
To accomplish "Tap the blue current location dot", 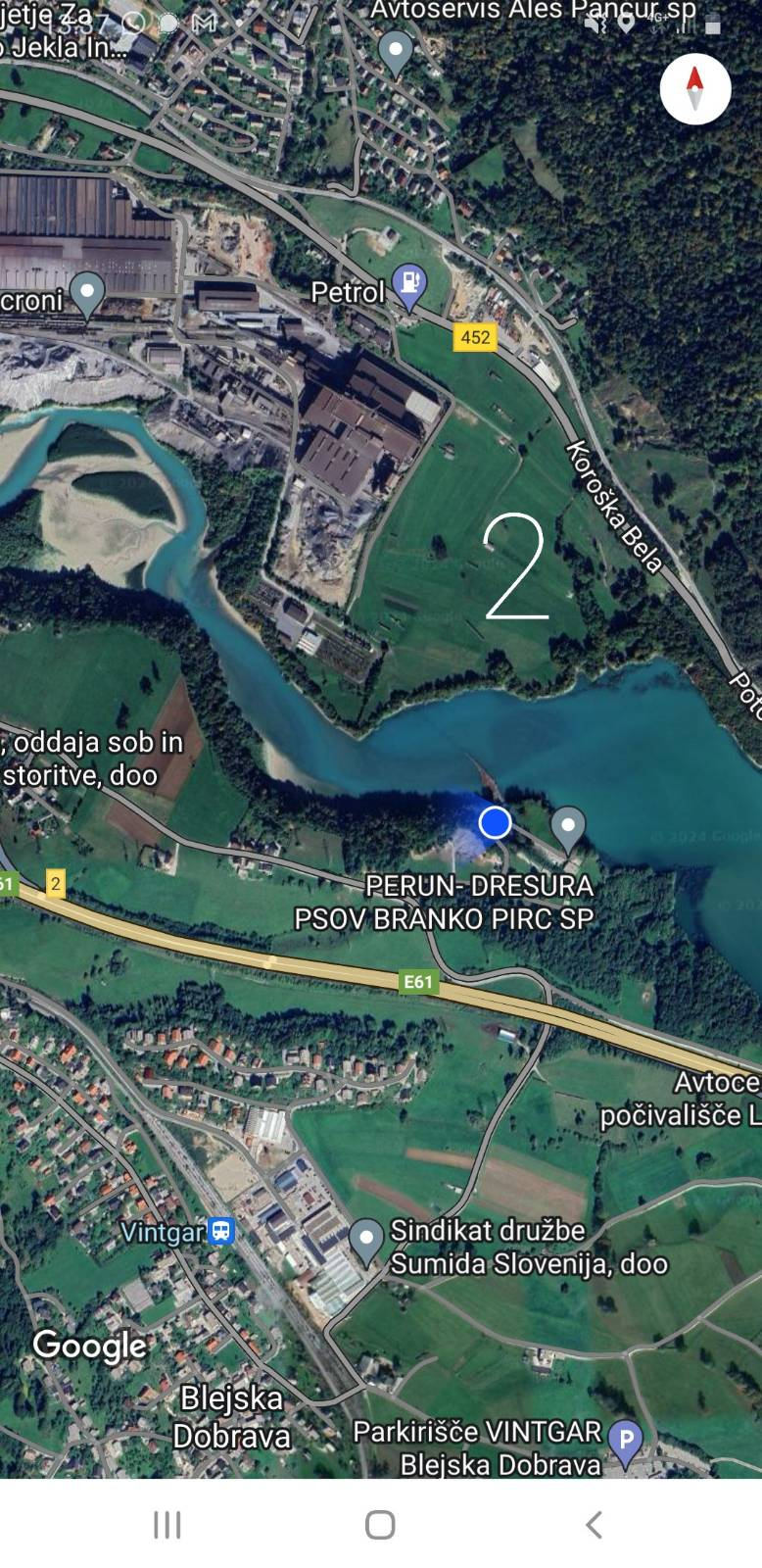I will tap(496, 822).
